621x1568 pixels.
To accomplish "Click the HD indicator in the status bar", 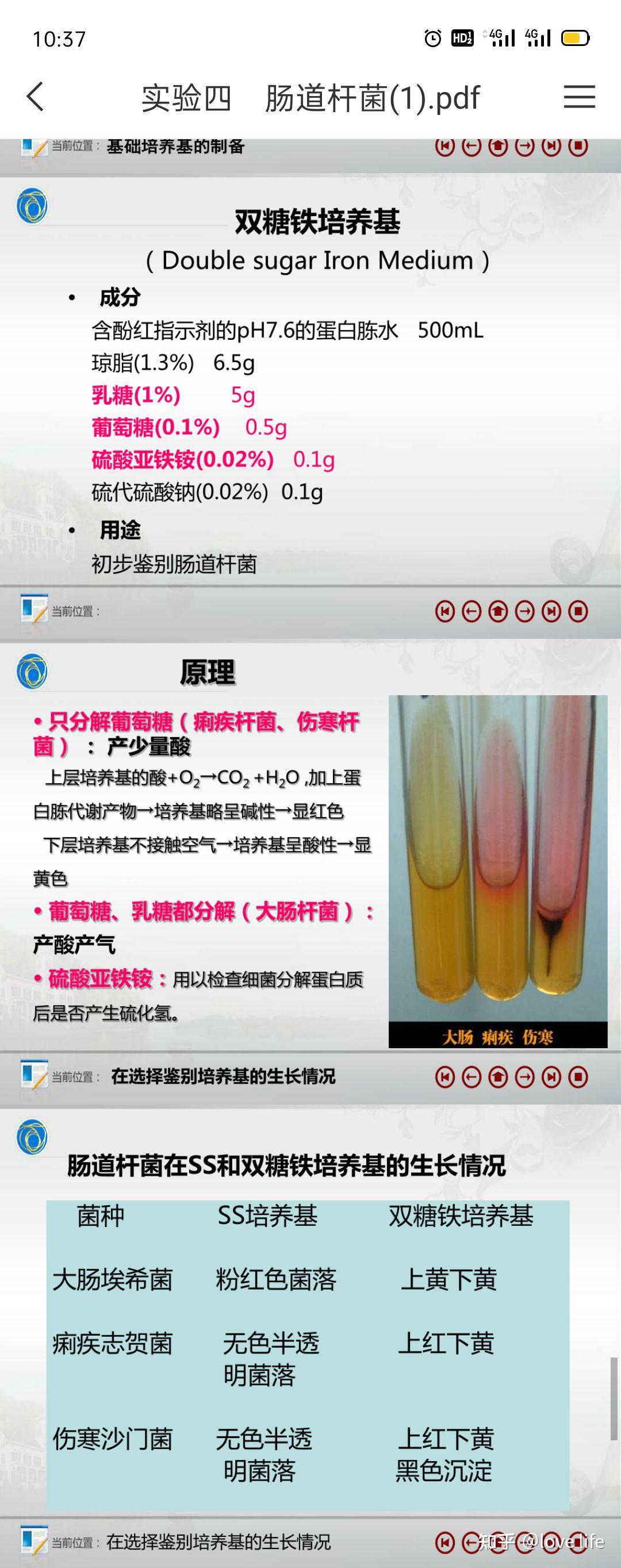I will click(463, 38).
